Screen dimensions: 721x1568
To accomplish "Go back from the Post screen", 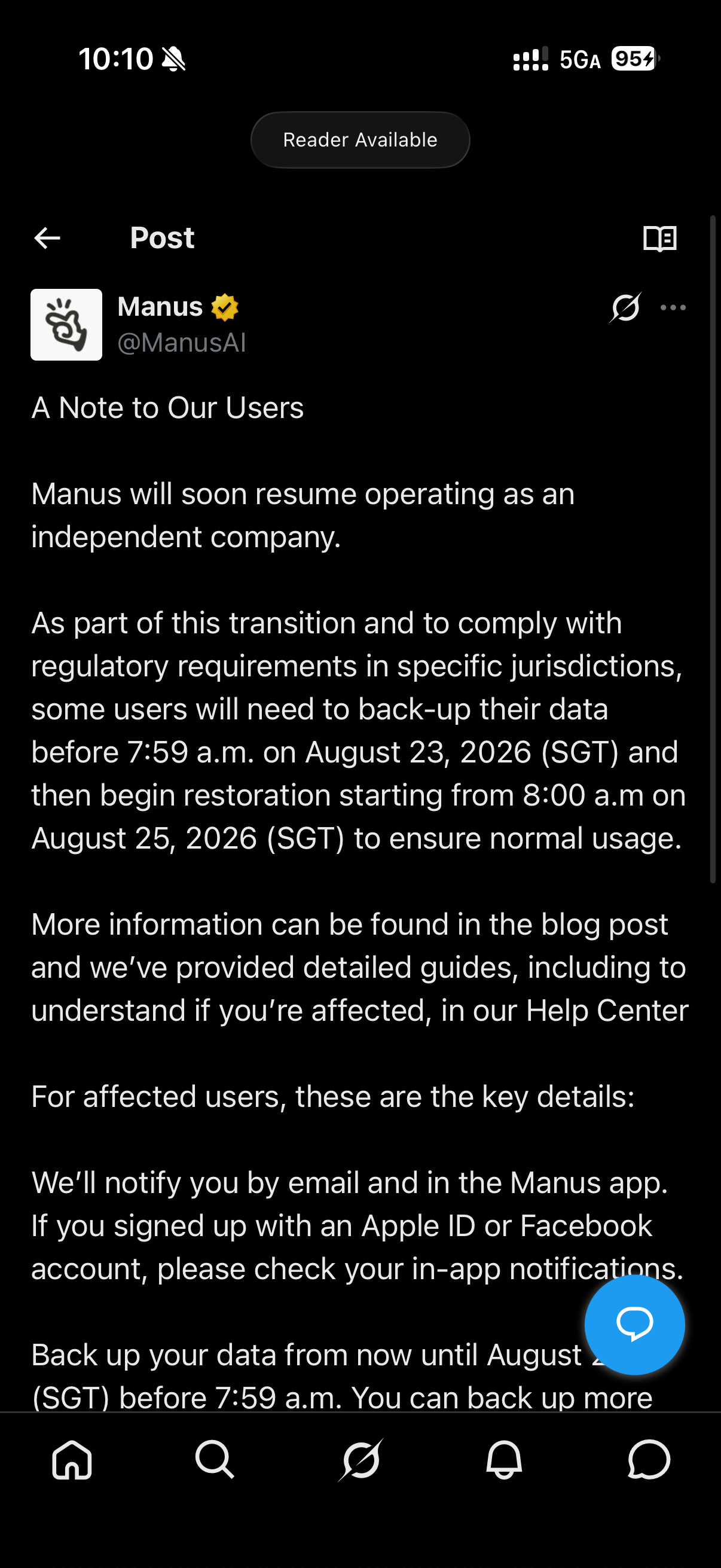I will 47,238.
